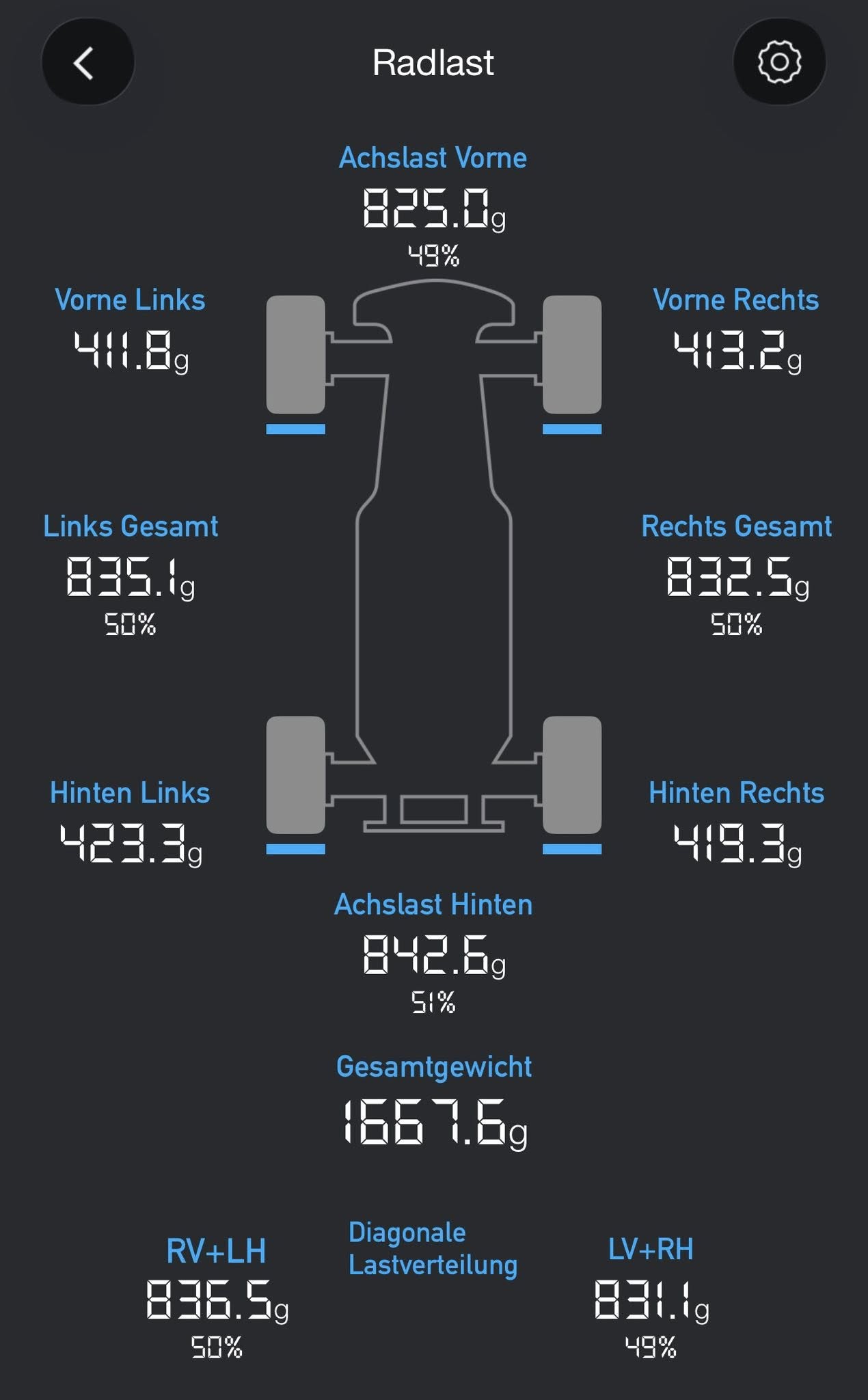Go back from the Radlast screen
The image size is (868, 1400).
click(87, 63)
